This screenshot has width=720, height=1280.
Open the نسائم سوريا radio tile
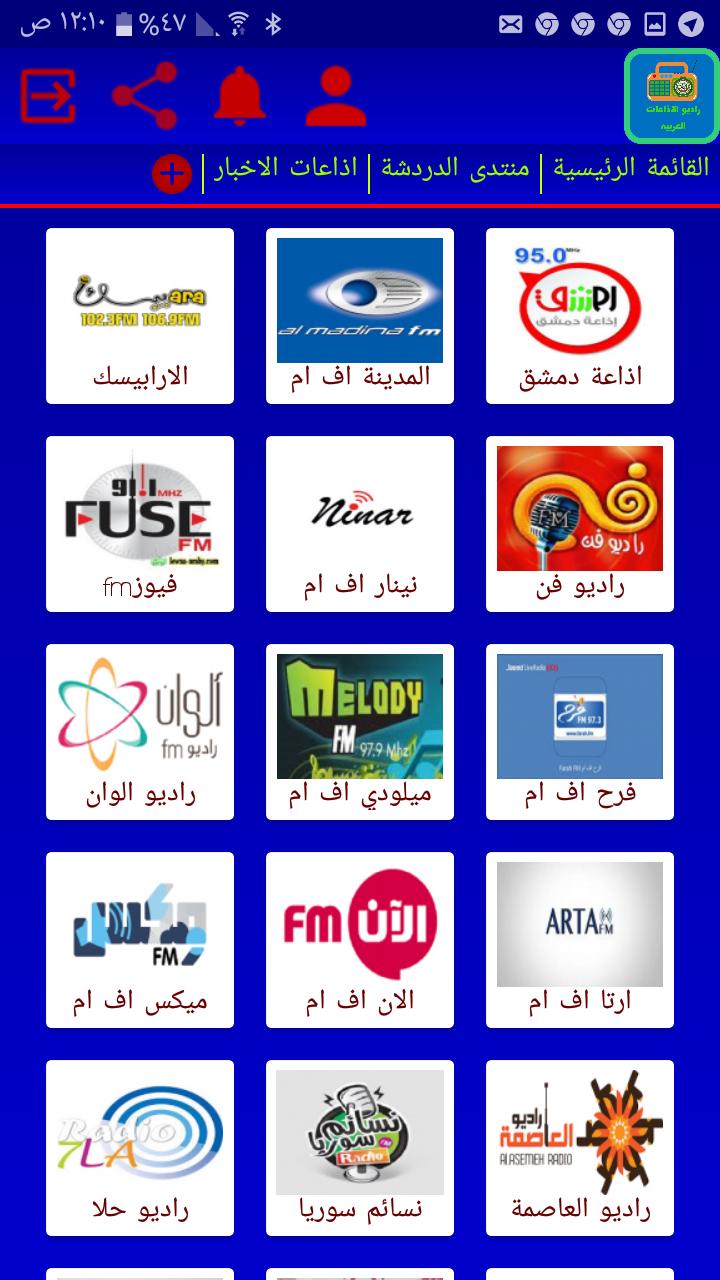(x=360, y=1148)
